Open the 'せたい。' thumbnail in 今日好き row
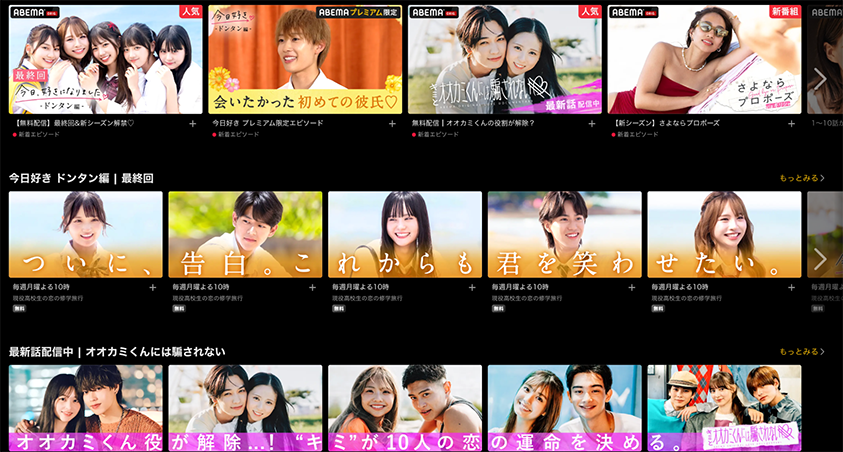843x452 pixels. pyautogui.click(x=724, y=234)
